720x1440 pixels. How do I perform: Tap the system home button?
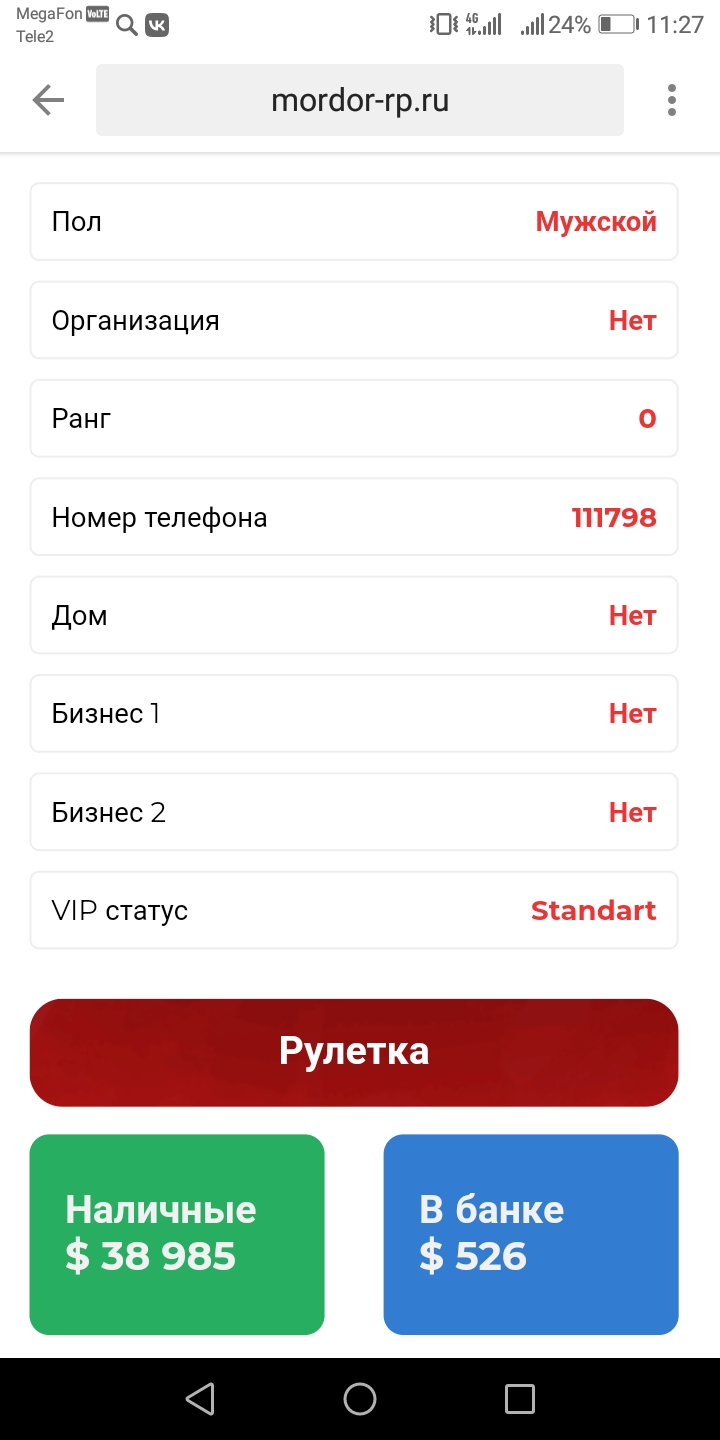pyautogui.click(x=360, y=1399)
